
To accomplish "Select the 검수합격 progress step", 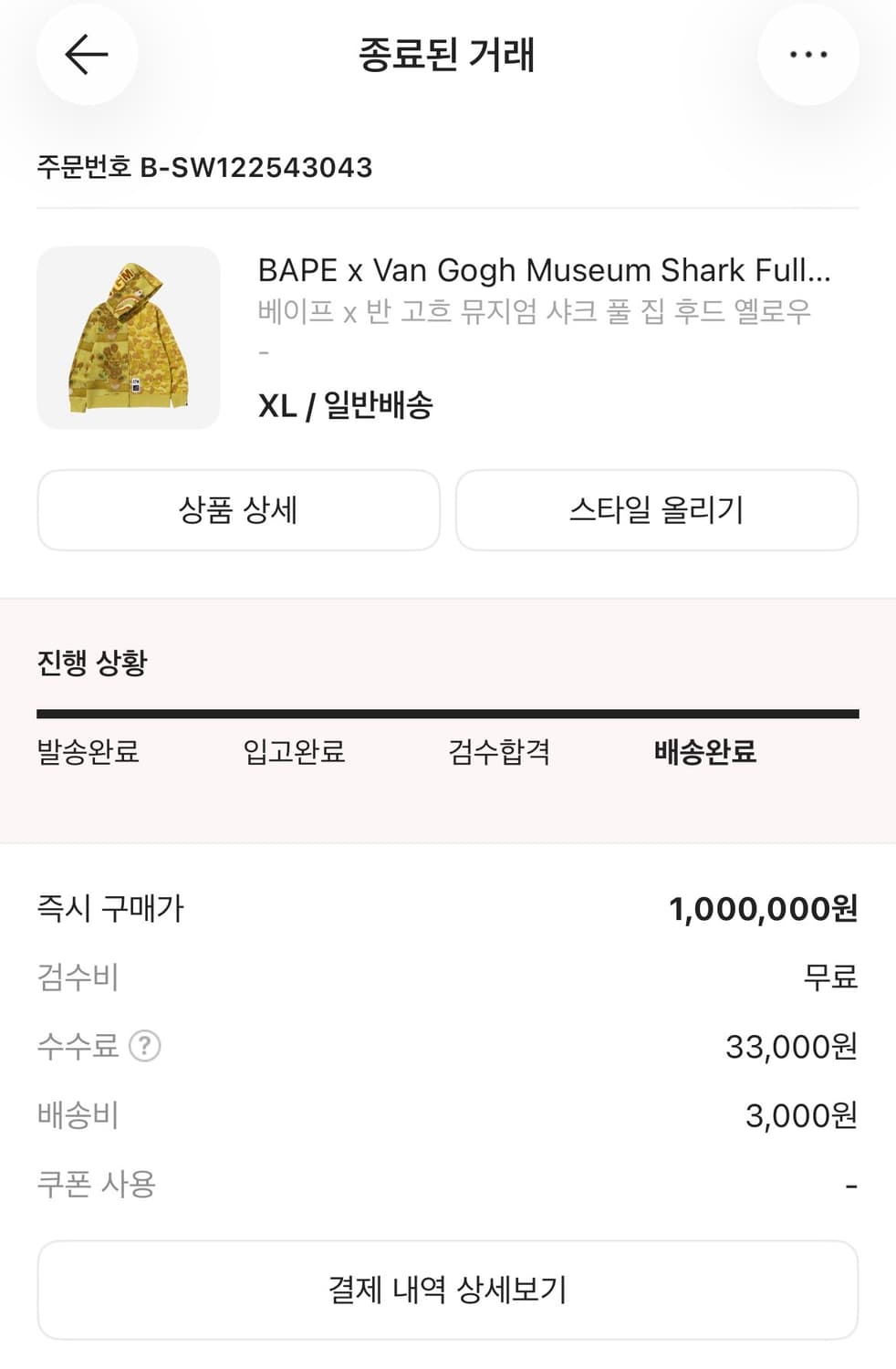I will click(x=498, y=753).
